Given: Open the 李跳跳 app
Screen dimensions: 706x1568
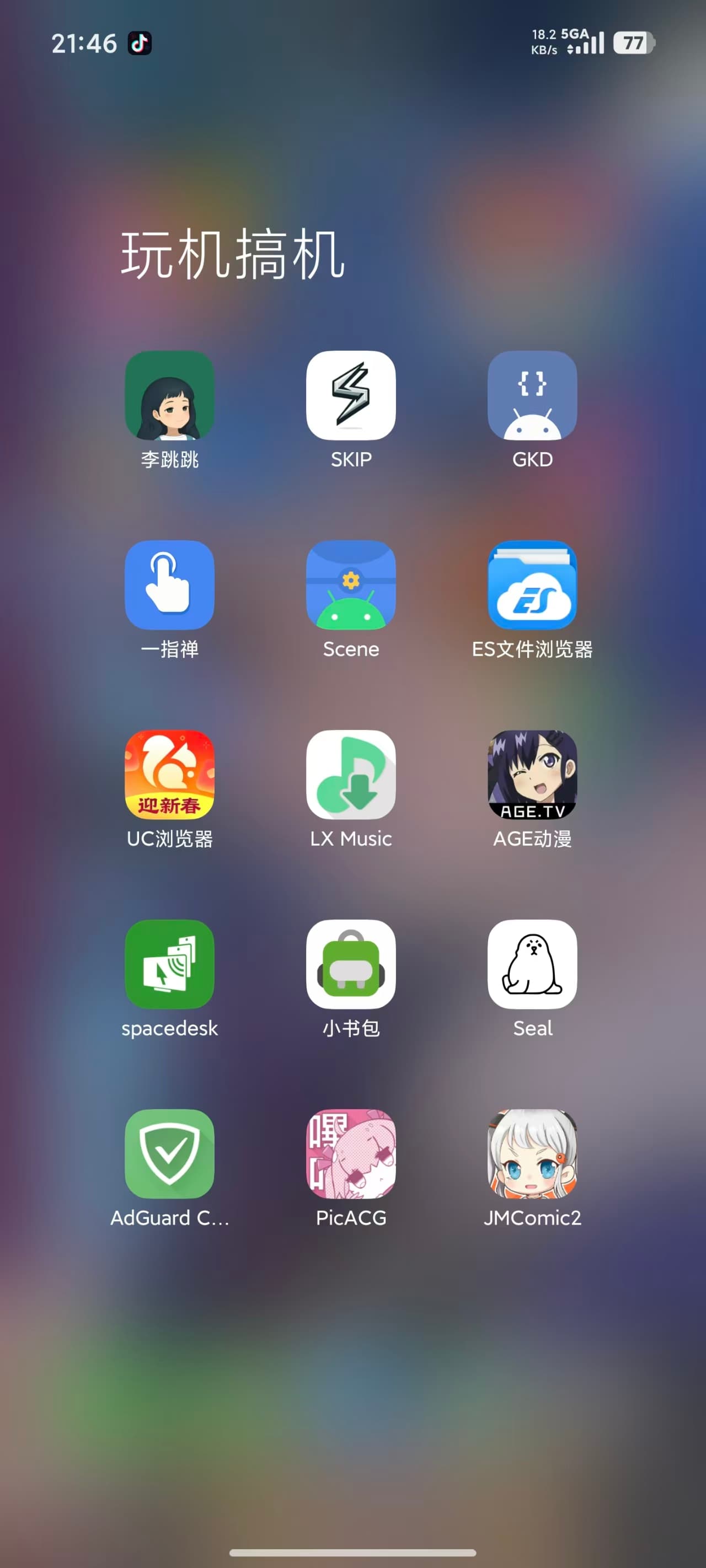Looking at the screenshot, I should click(x=169, y=395).
